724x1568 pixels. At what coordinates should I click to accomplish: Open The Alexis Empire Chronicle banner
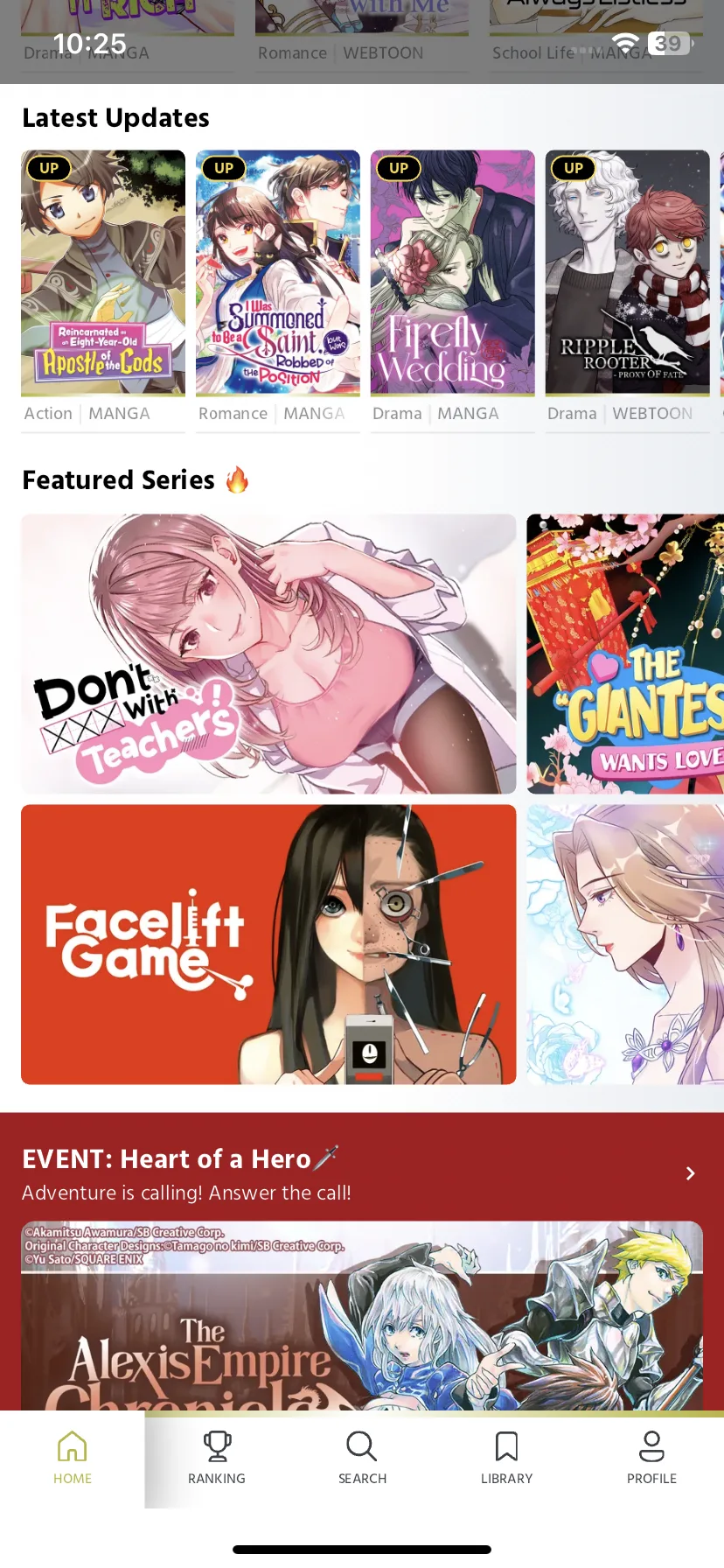[x=362, y=1315]
